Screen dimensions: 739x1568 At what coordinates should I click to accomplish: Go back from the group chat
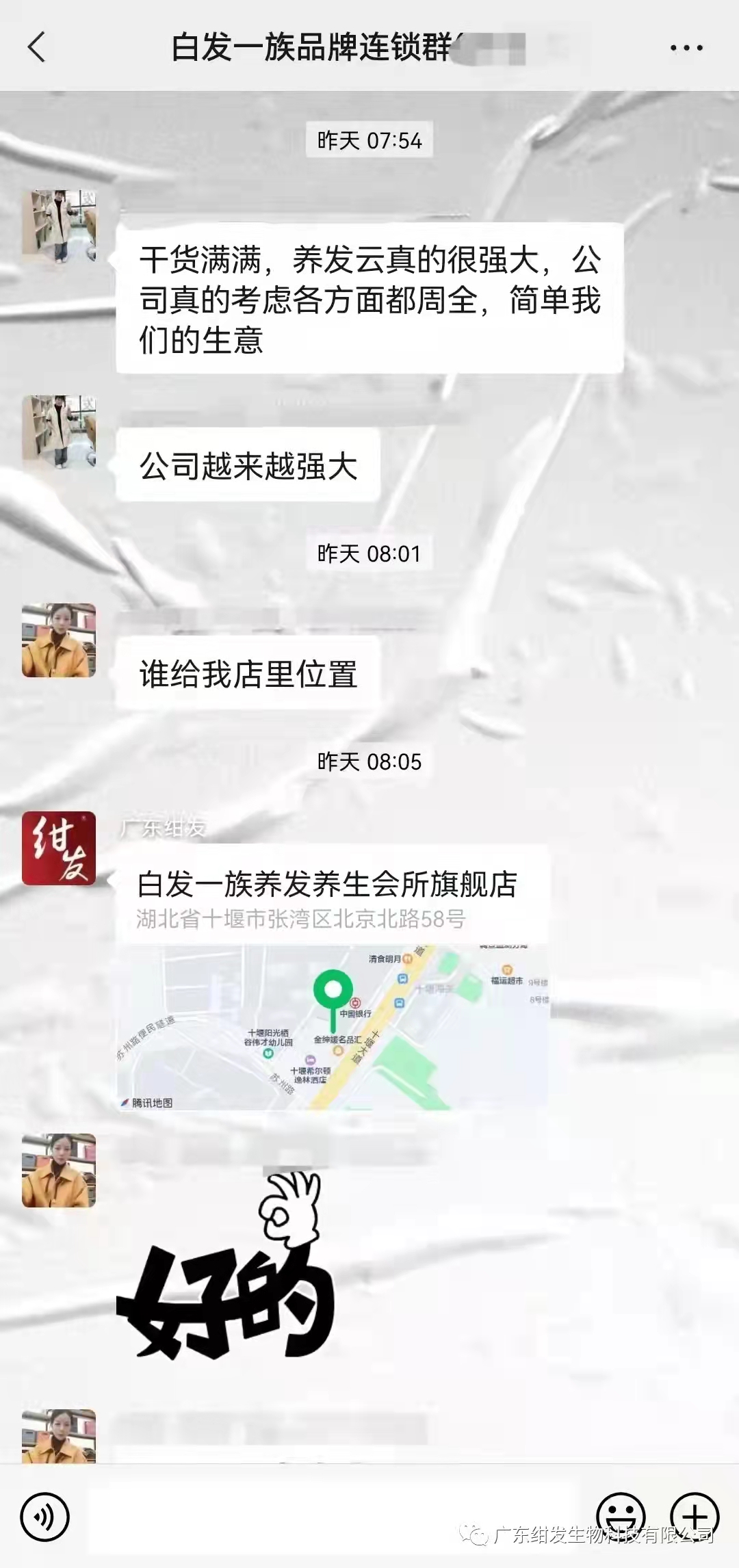37,47
